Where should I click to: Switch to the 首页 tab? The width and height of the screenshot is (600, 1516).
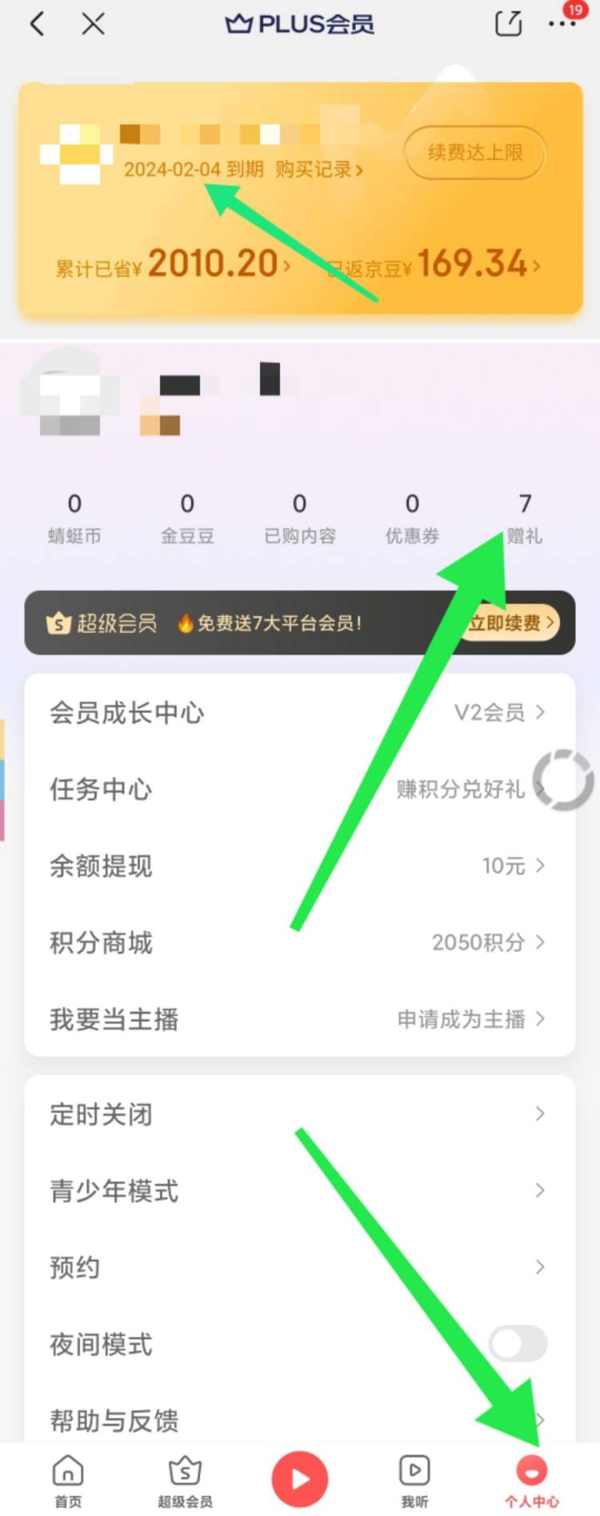pyautogui.click(x=67, y=1481)
